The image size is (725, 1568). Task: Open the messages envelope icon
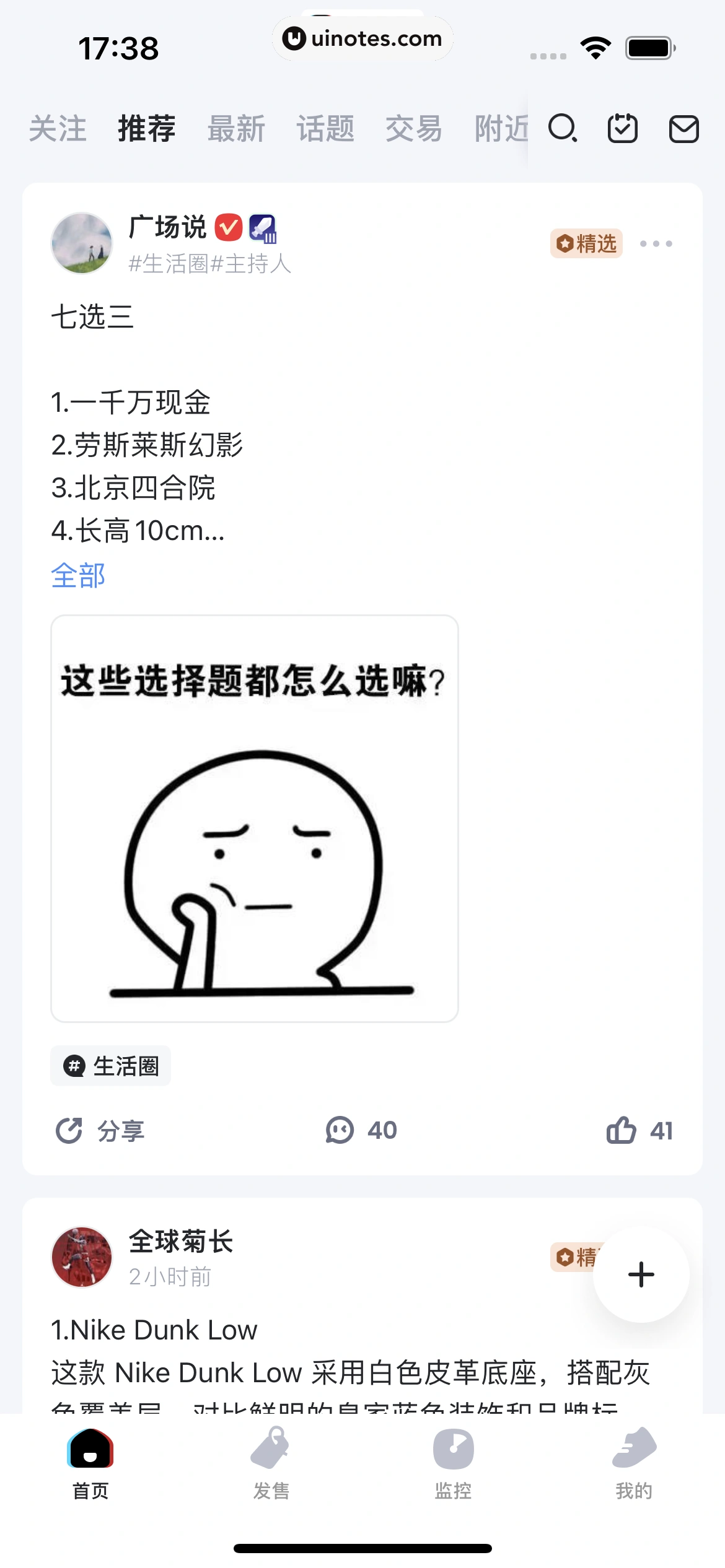(x=683, y=129)
